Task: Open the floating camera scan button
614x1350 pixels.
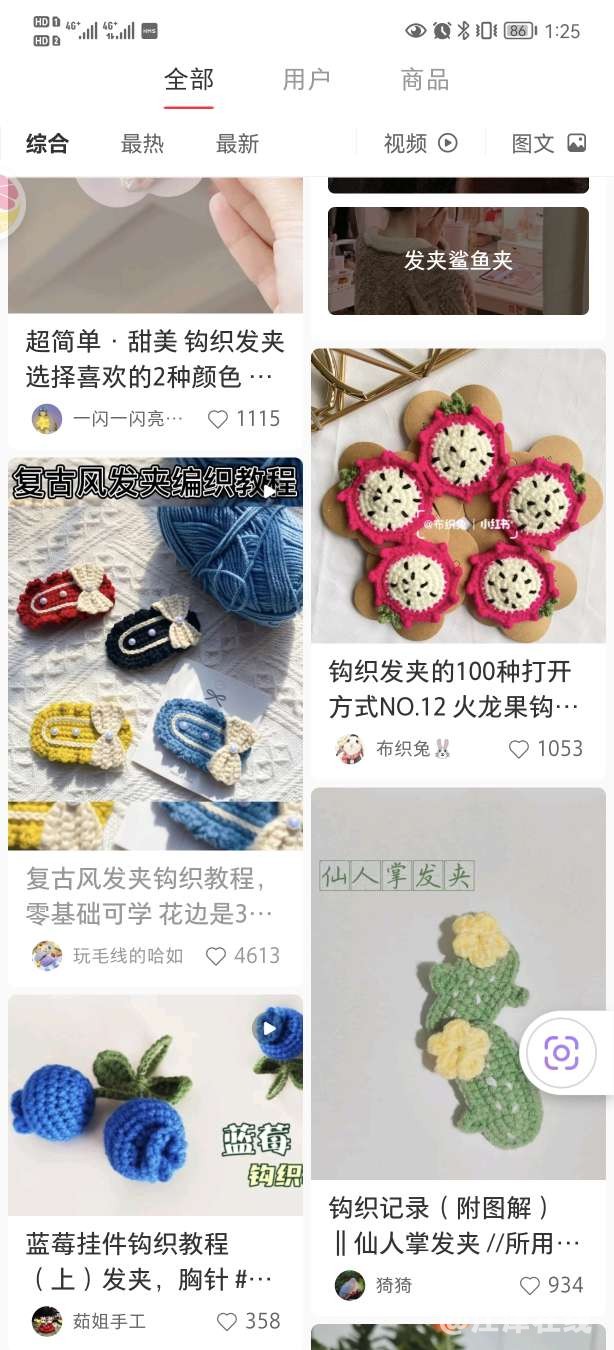Action: coord(561,1052)
